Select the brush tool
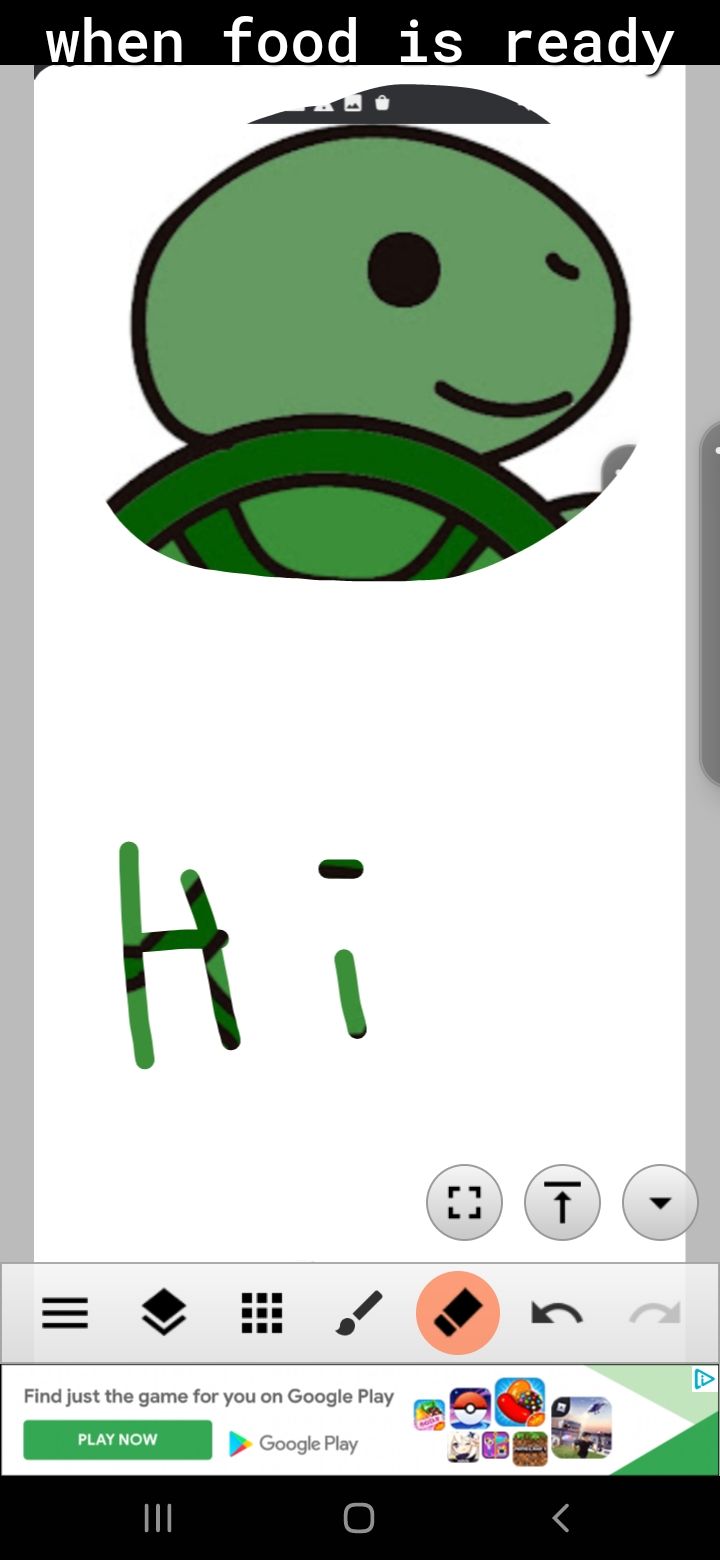720x1560 pixels. [359, 1313]
